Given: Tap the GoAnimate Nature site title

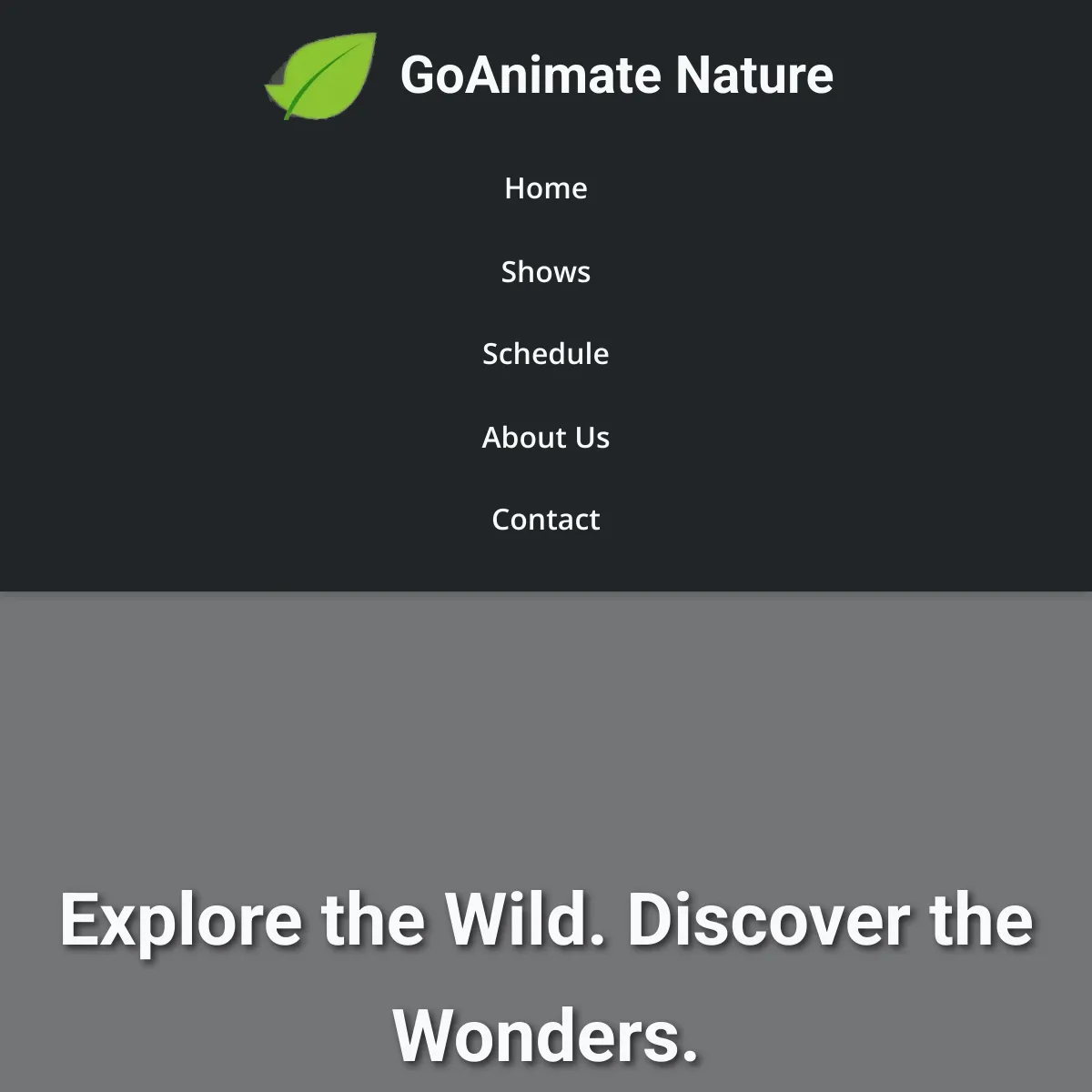Looking at the screenshot, I should coord(617,75).
